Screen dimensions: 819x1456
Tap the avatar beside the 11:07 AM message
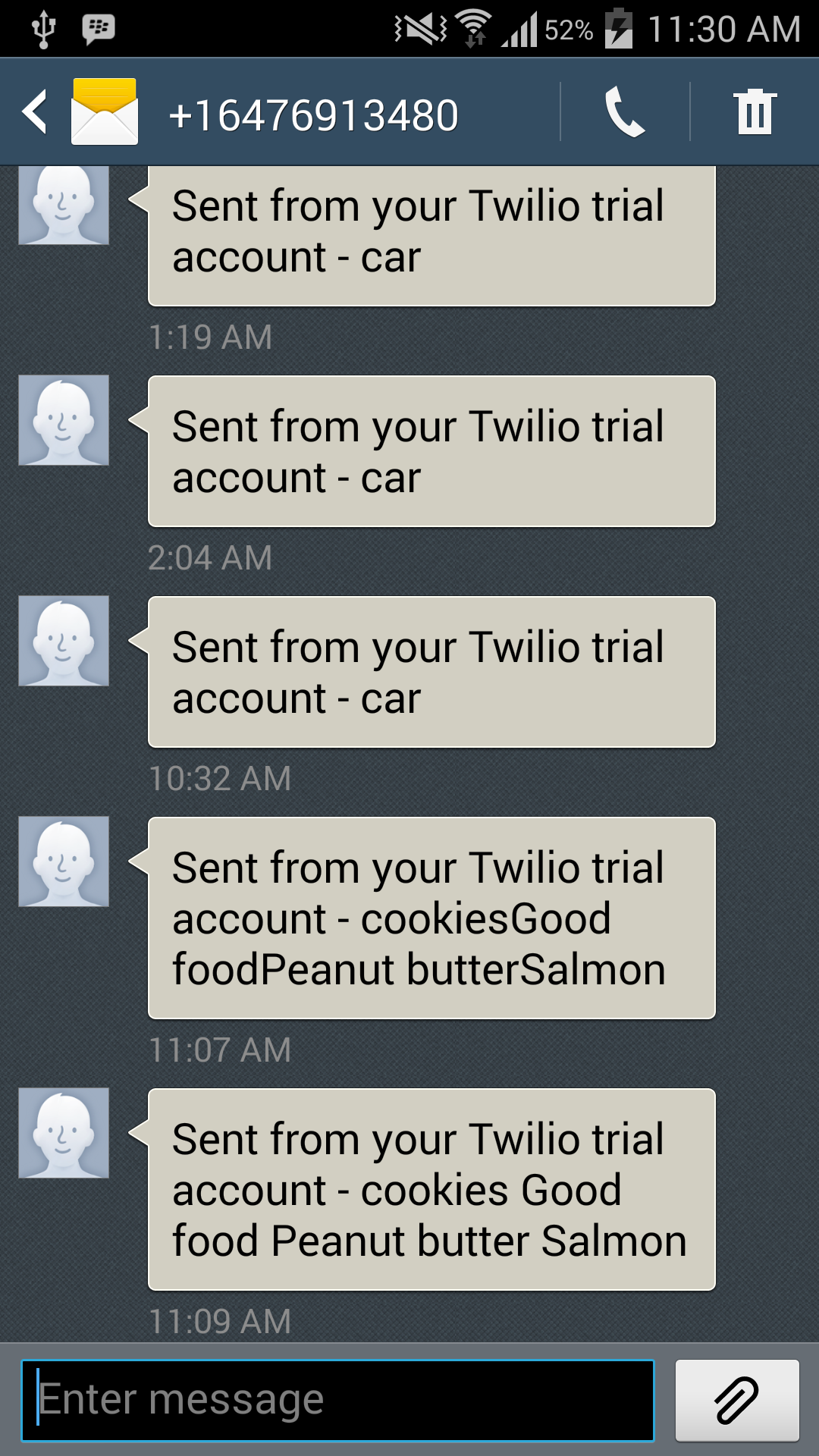64,861
